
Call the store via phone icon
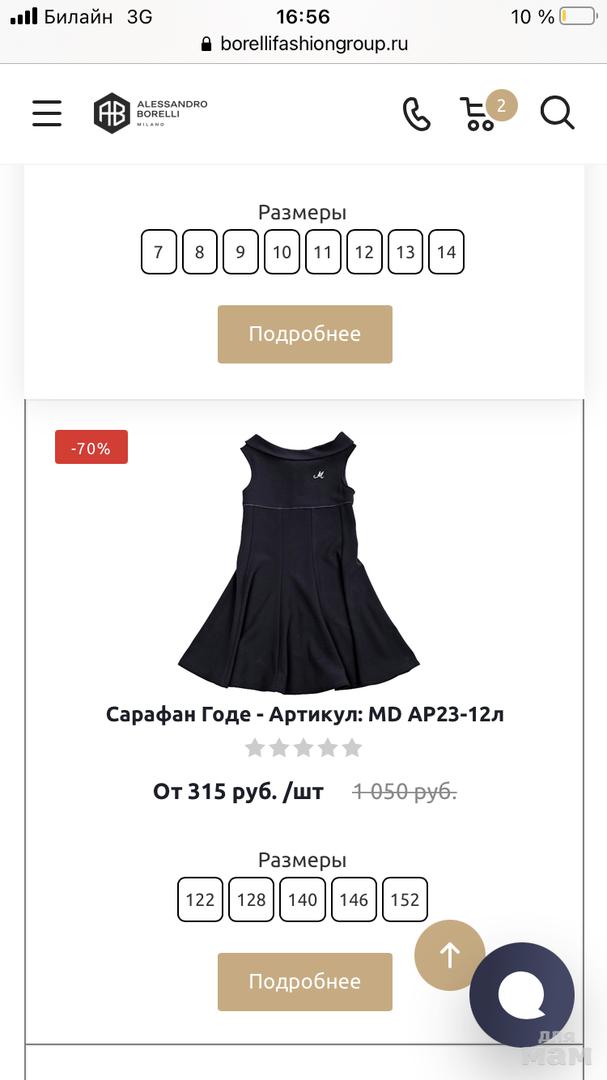(x=416, y=114)
